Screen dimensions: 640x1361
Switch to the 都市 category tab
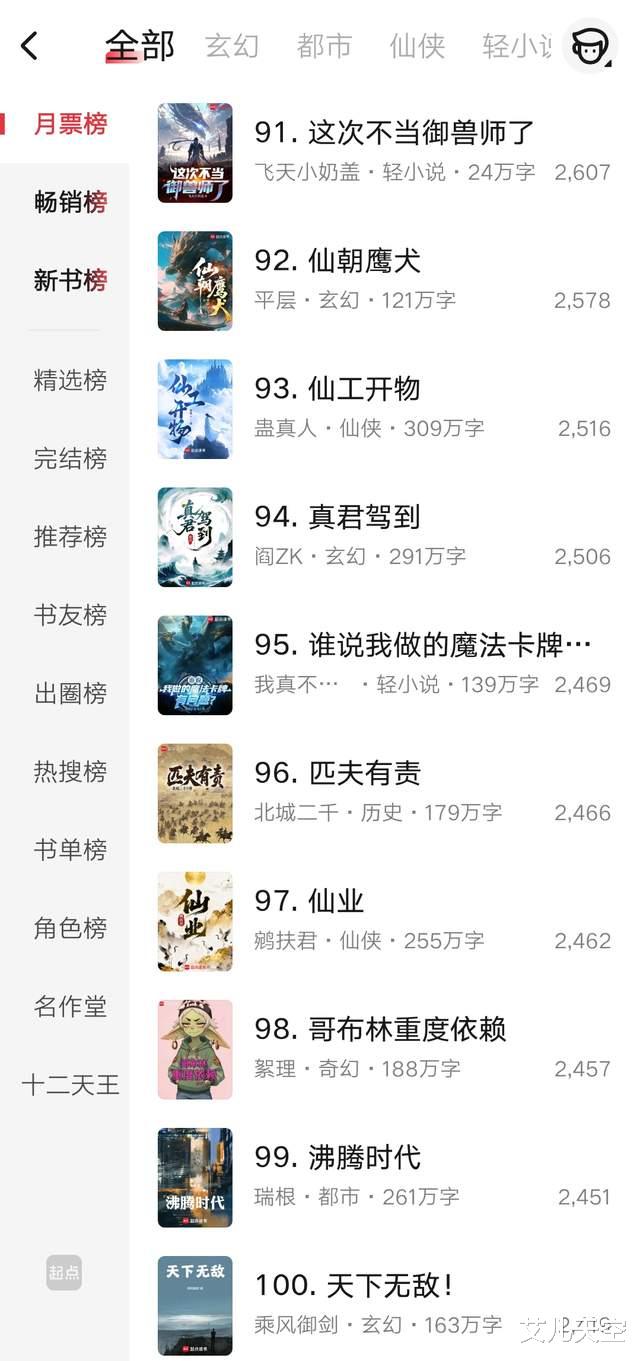pyautogui.click(x=324, y=46)
